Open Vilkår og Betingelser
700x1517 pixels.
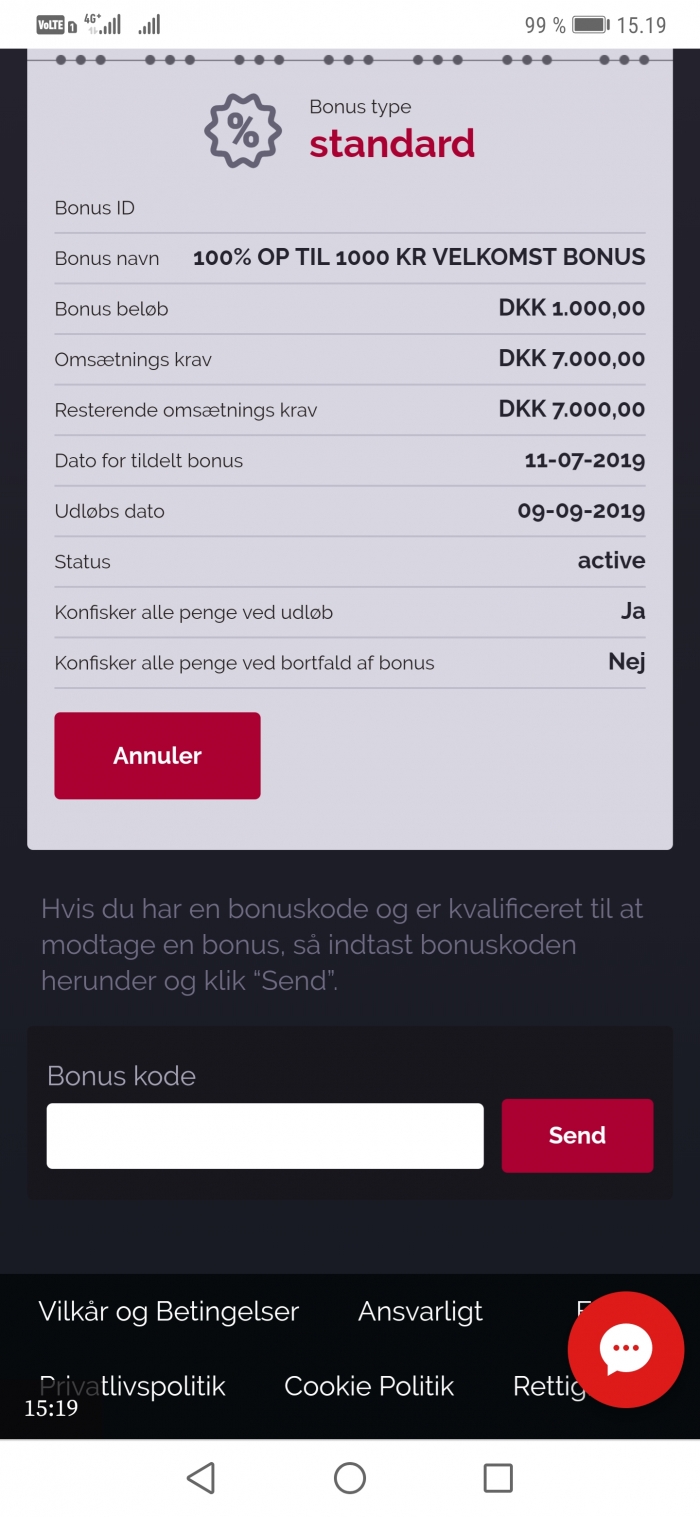[168, 1311]
